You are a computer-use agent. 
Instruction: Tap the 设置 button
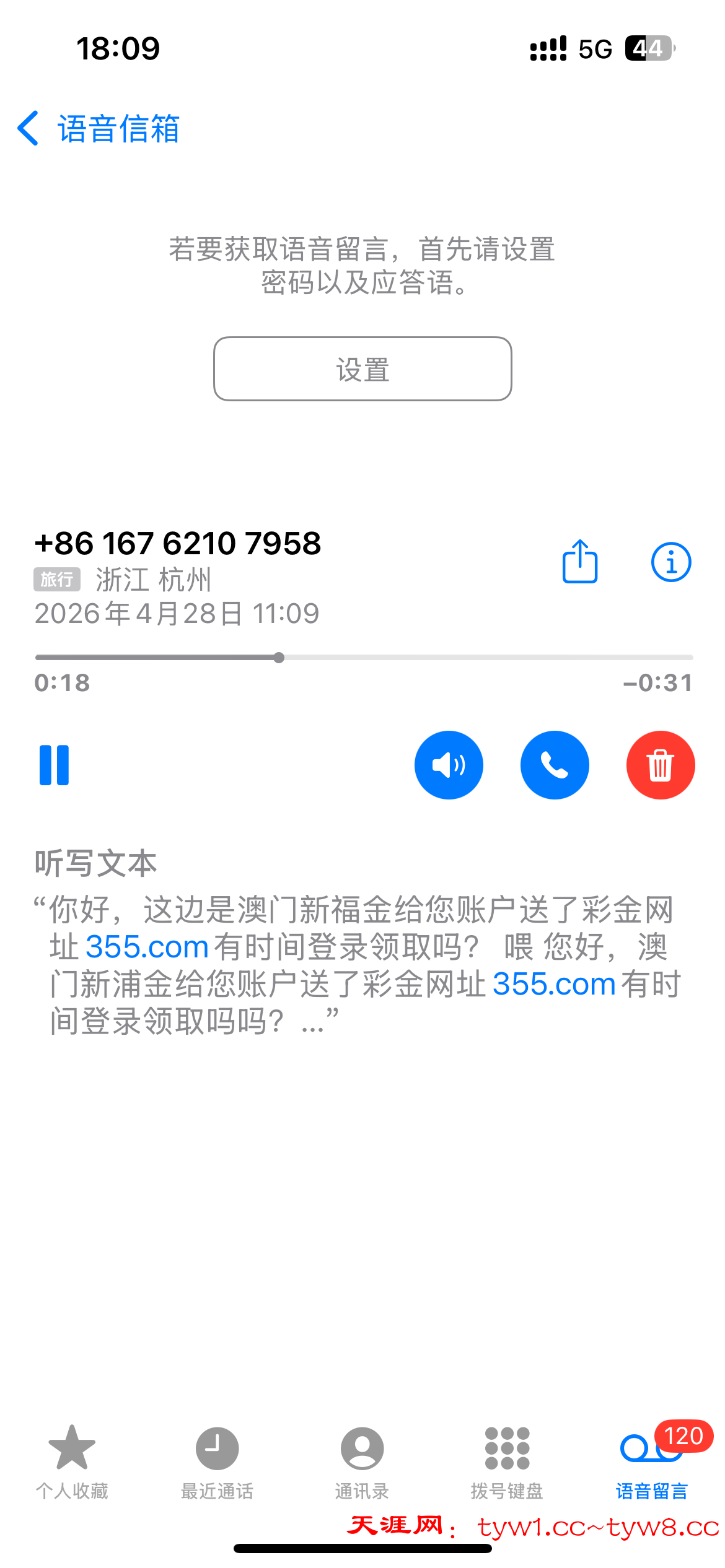[362, 369]
